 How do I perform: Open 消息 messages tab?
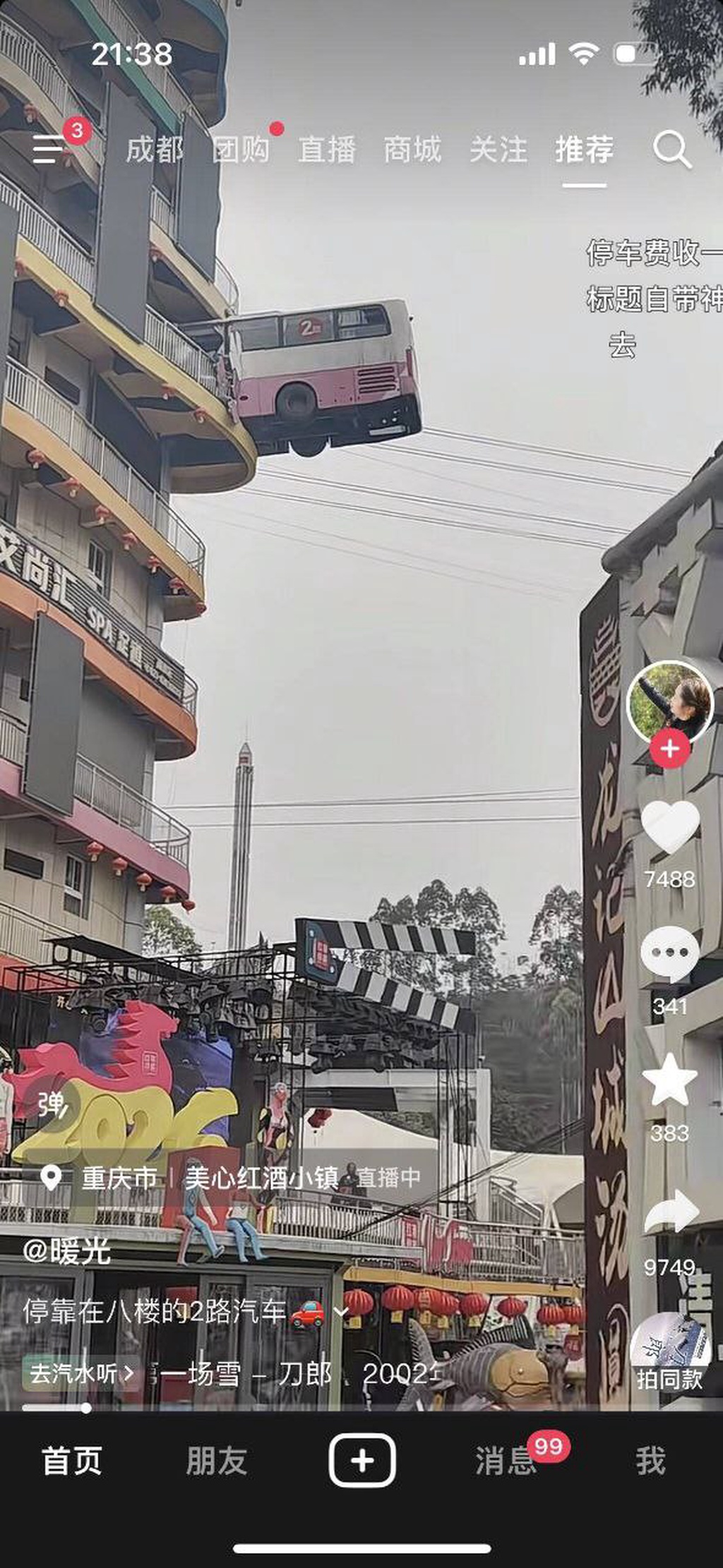pyautogui.click(x=506, y=1461)
